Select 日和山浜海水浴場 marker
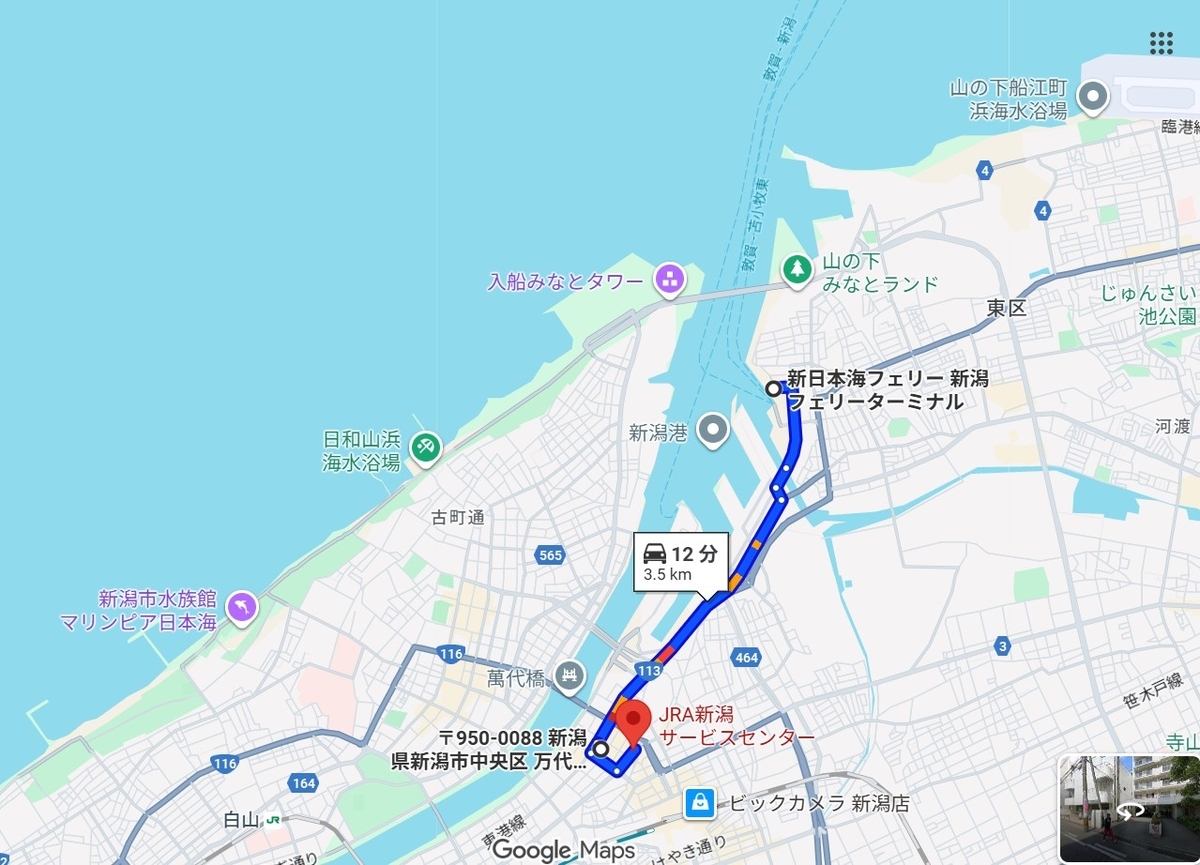The width and height of the screenshot is (1200, 865). pyautogui.click(x=426, y=447)
